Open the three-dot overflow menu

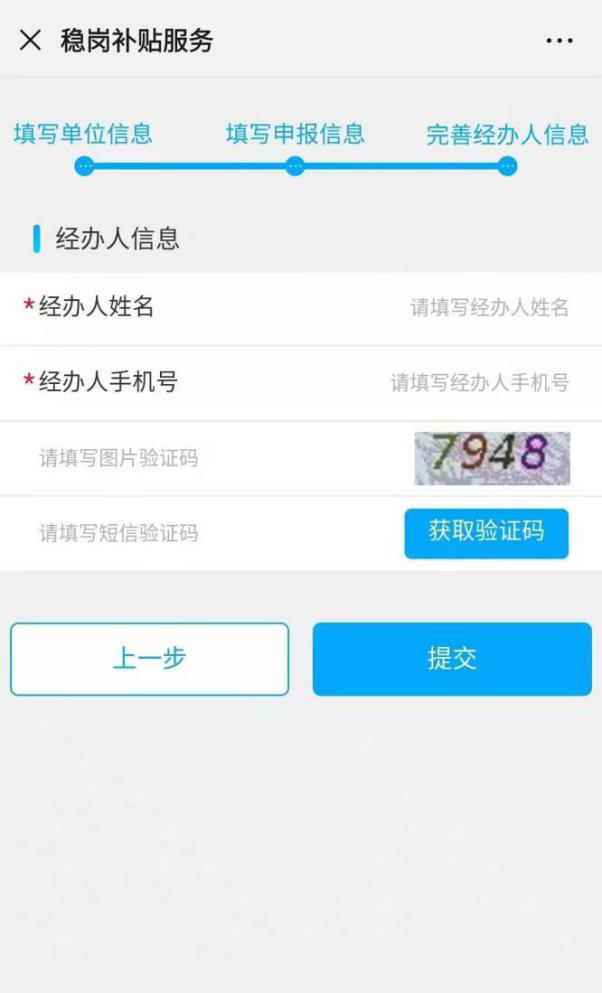pos(560,41)
